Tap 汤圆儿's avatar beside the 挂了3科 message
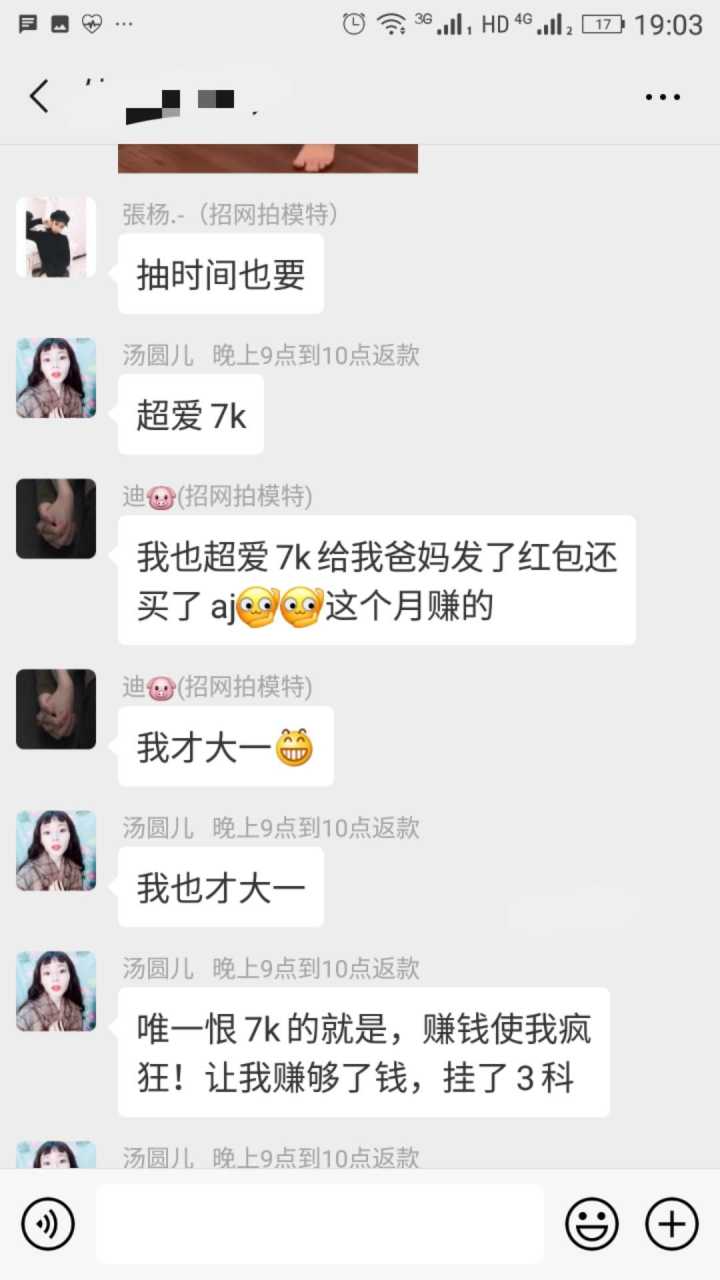This screenshot has width=720, height=1280. tap(56, 991)
